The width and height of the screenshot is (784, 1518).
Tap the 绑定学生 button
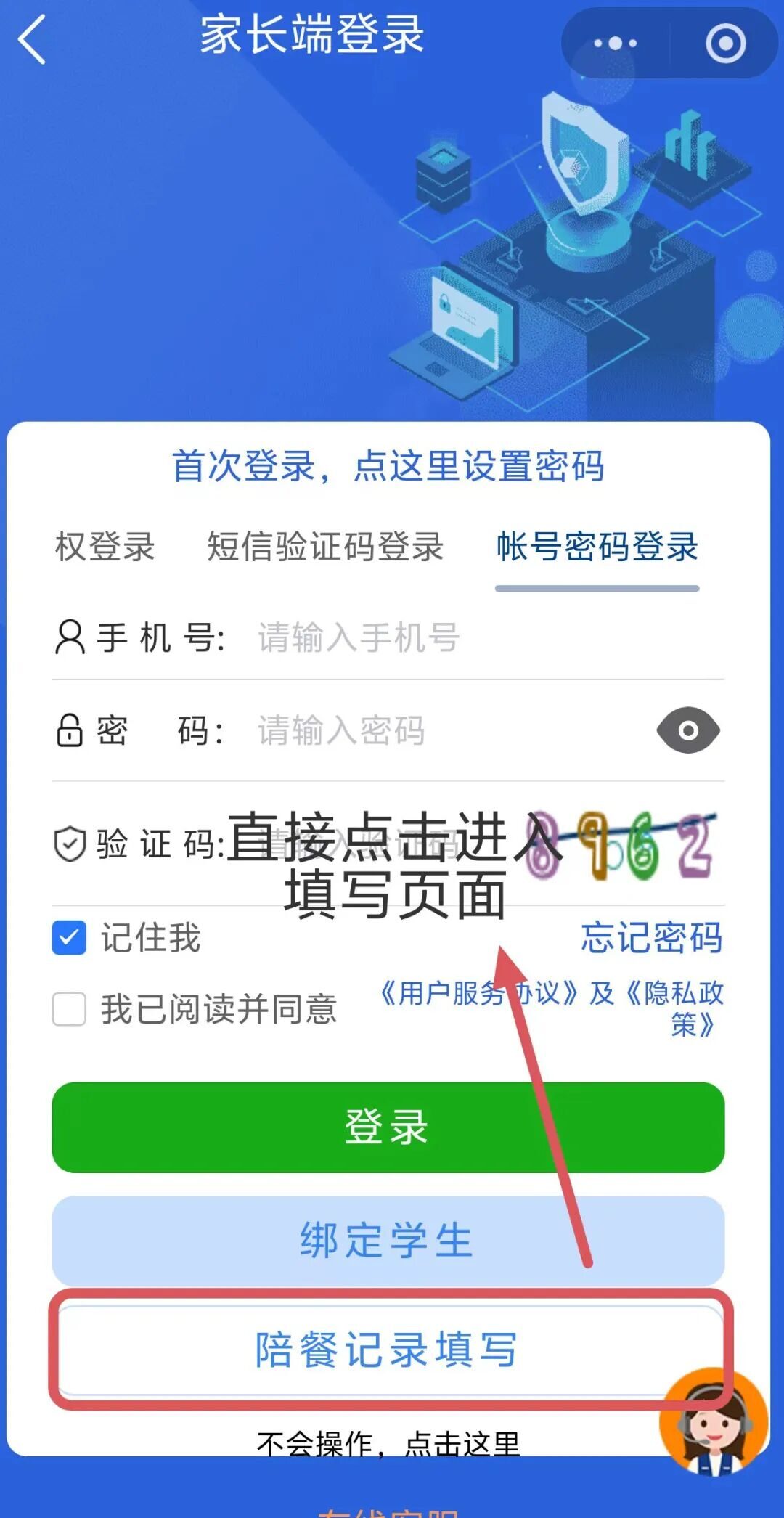[x=388, y=1240]
